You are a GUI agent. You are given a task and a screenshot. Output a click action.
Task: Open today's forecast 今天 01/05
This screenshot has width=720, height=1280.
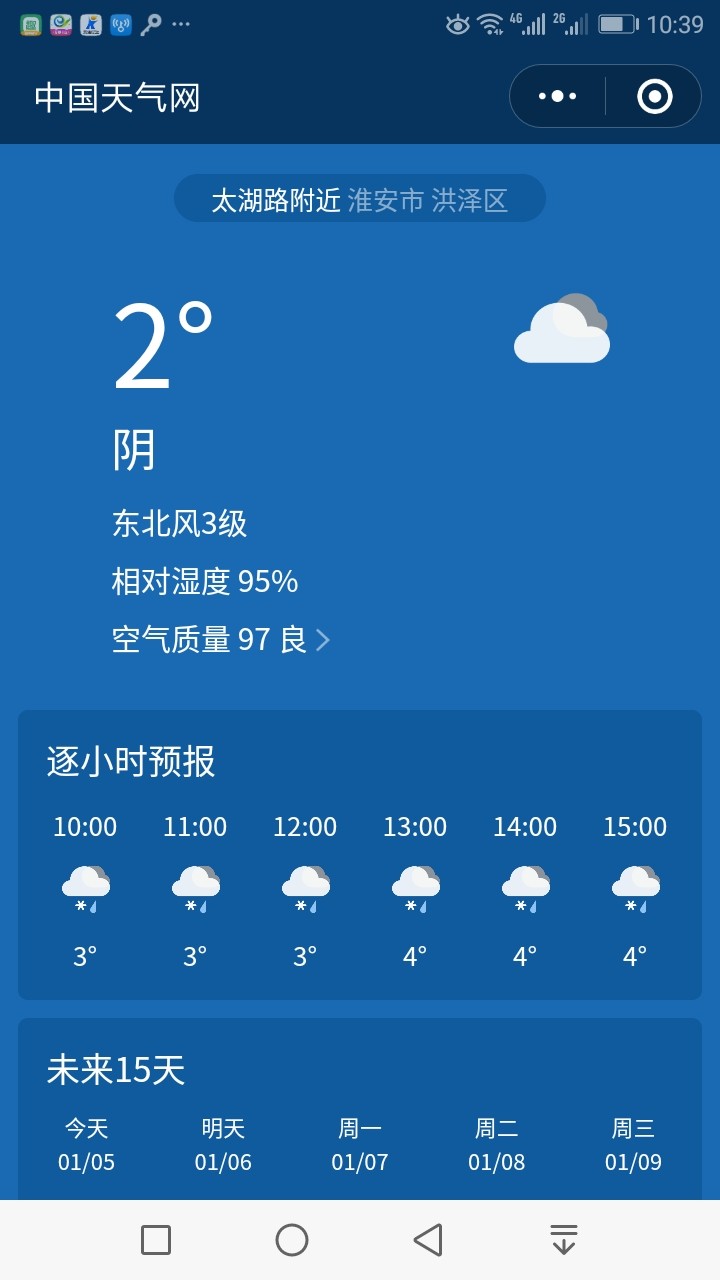point(86,1145)
